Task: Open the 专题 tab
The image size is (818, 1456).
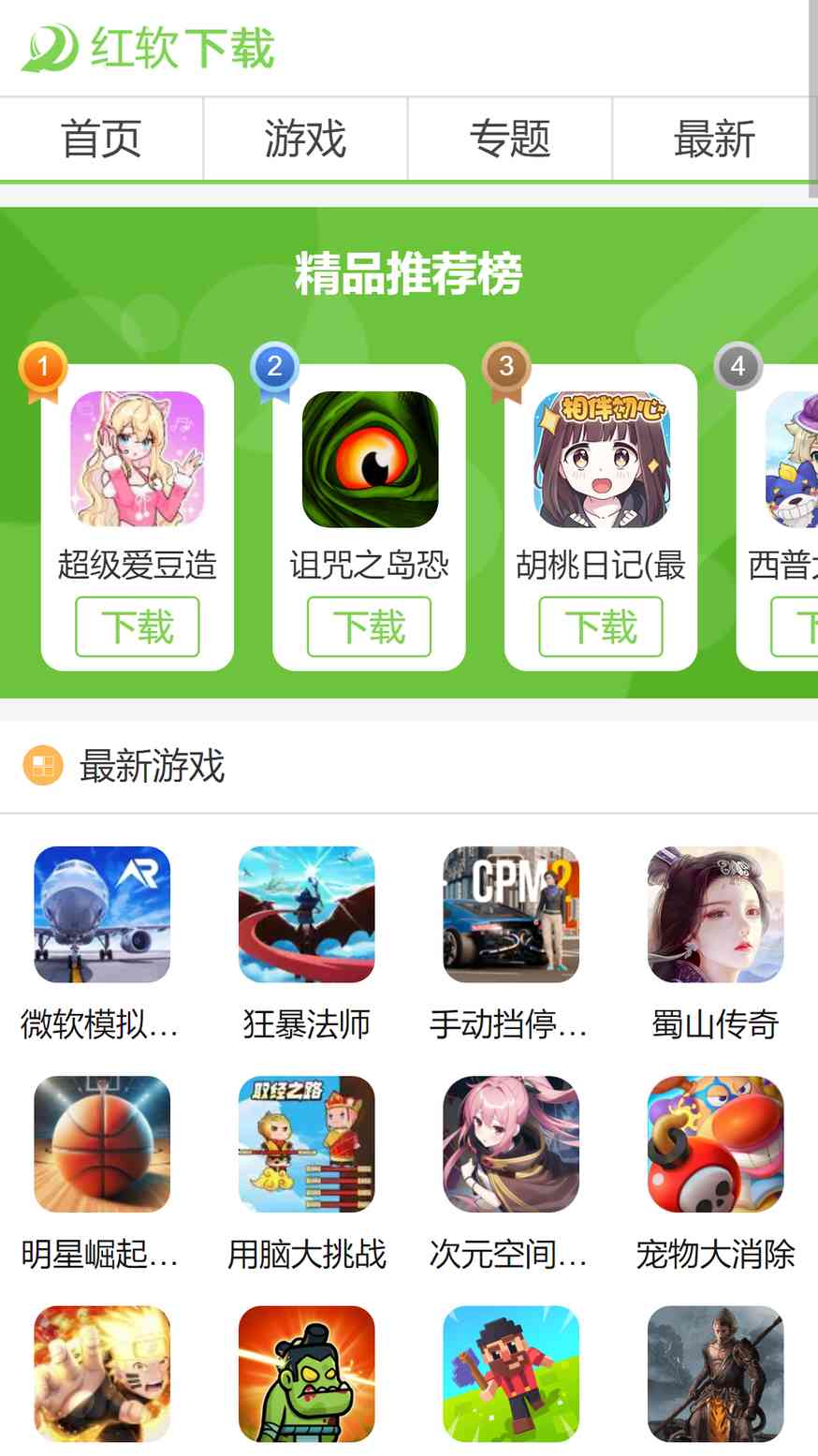Action: pyautogui.click(x=510, y=139)
